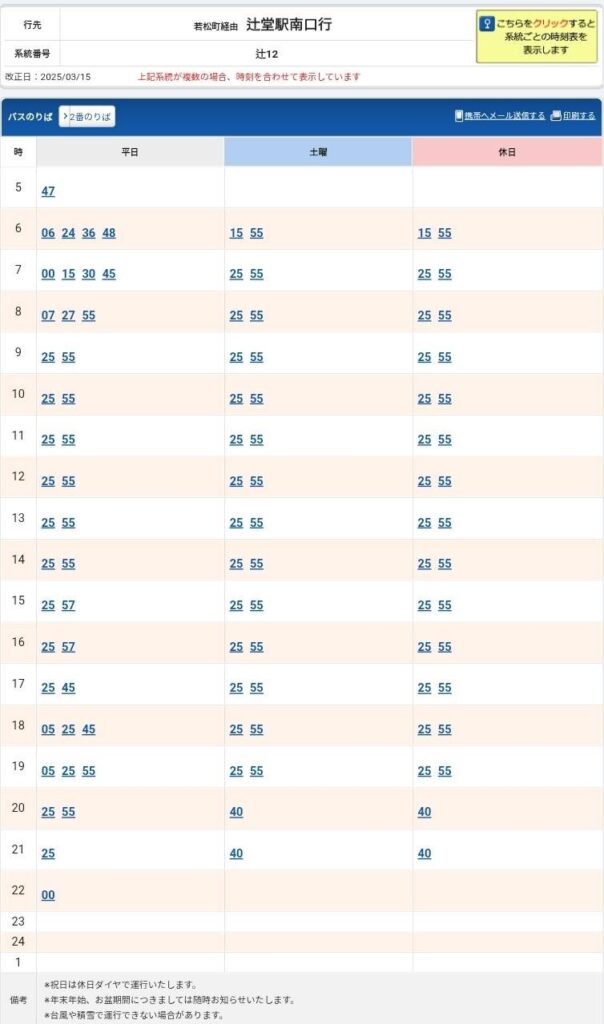Image resolution: width=604 pixels, height=1024 pixels.
Task: Tap weekday 15時 57 departure
Action: (x=68, y=606)
